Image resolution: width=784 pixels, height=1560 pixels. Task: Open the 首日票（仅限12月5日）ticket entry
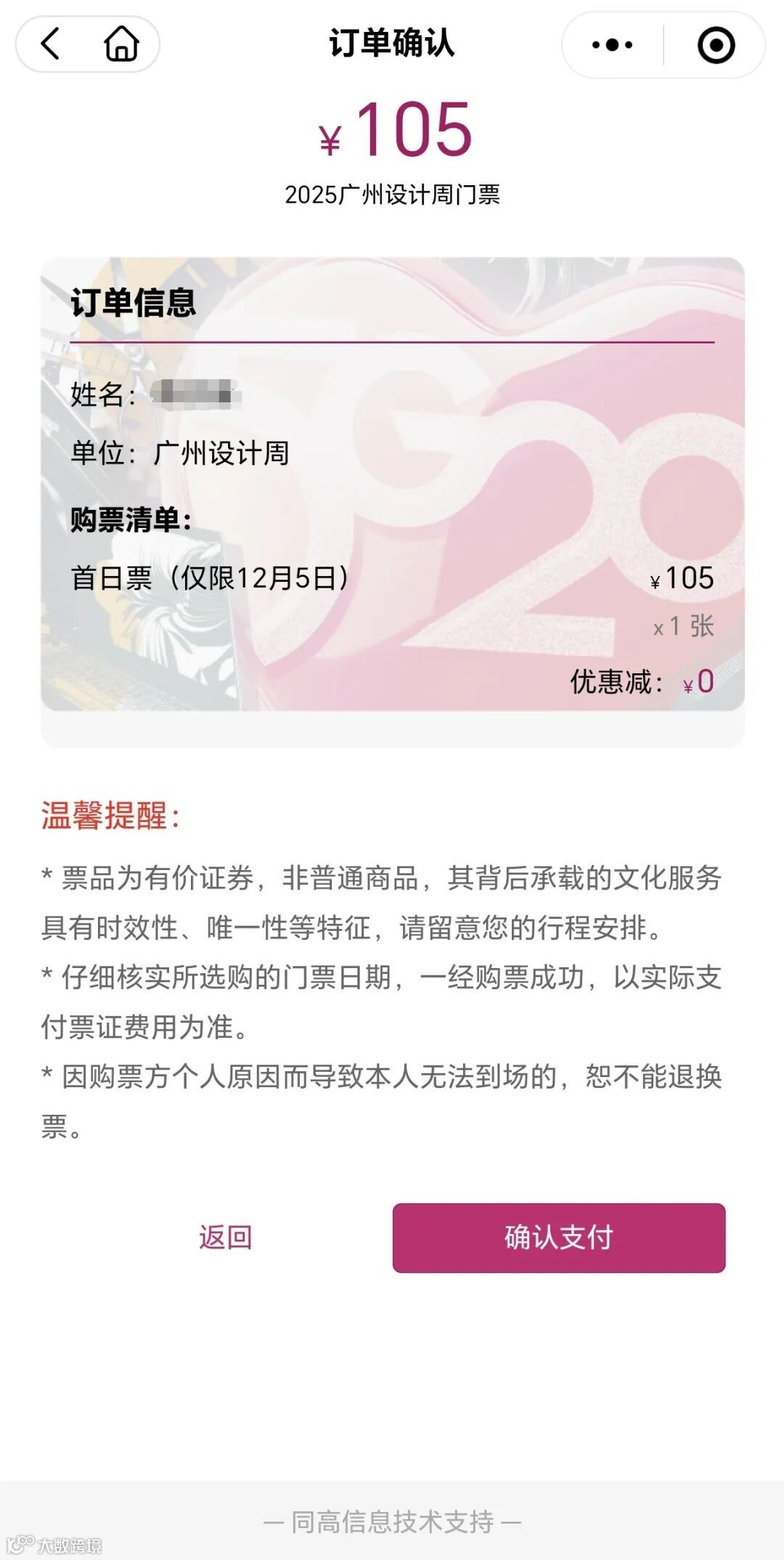(x=211, y=579)
